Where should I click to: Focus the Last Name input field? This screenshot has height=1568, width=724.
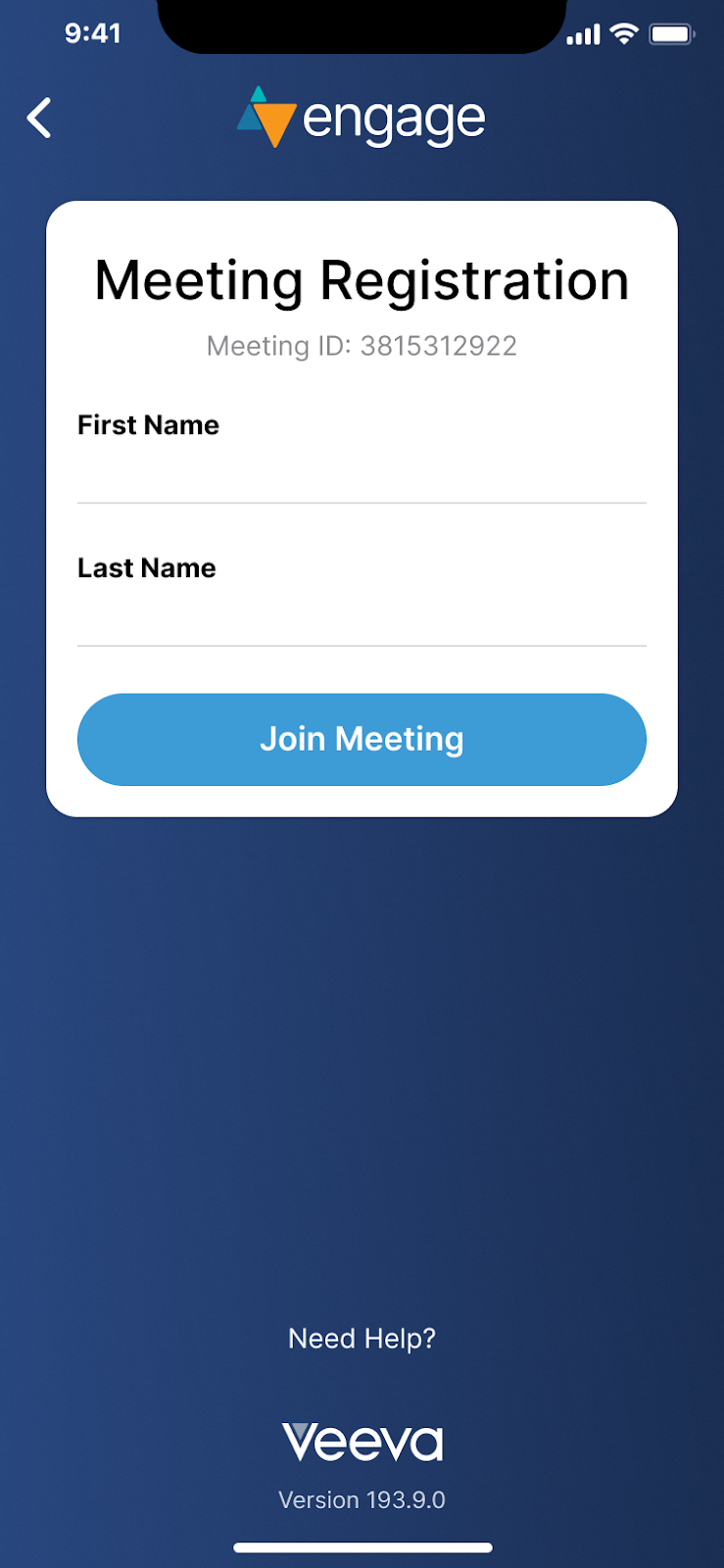click(x=362, y=617)
